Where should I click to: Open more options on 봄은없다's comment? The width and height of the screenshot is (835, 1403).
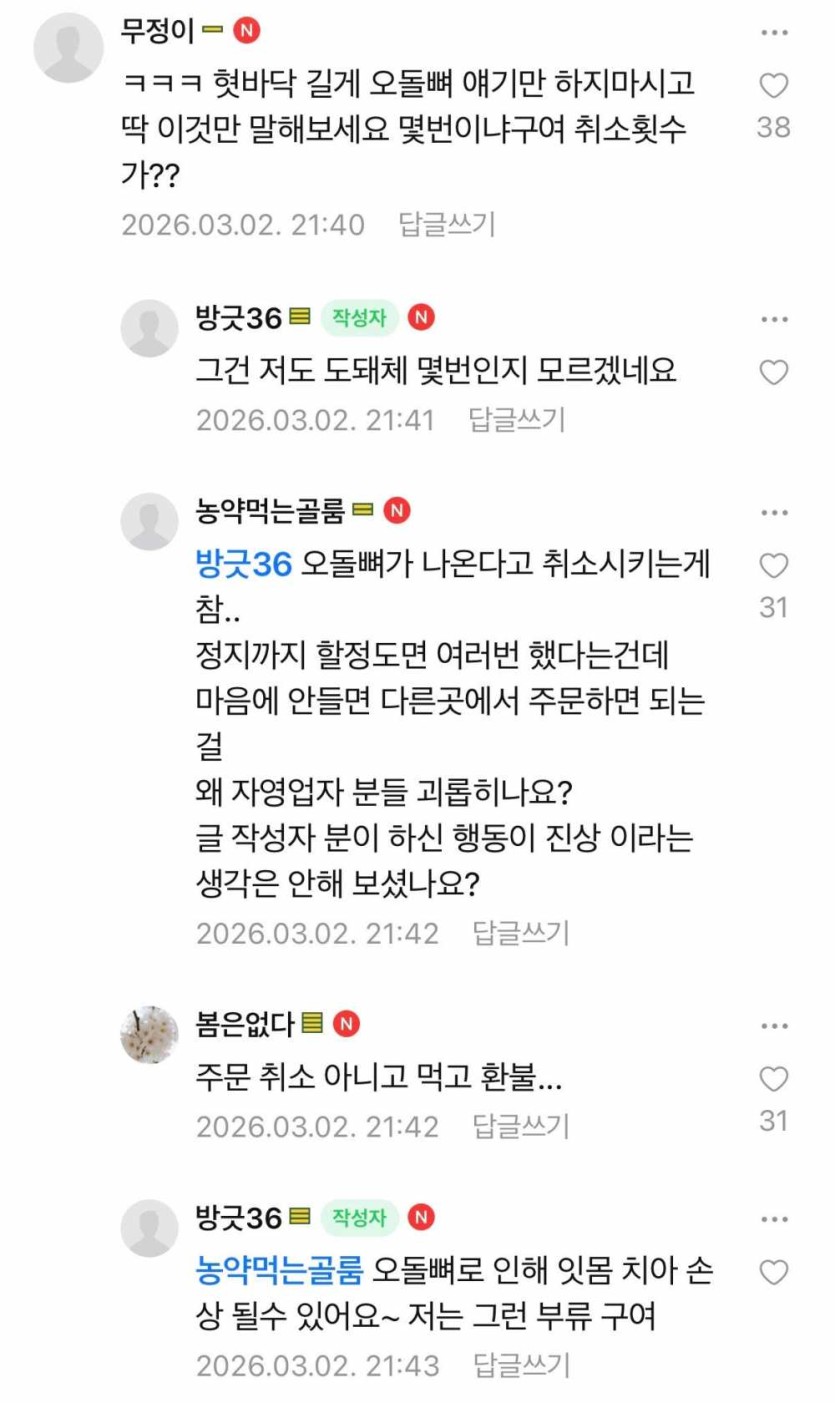point(774,1026)
